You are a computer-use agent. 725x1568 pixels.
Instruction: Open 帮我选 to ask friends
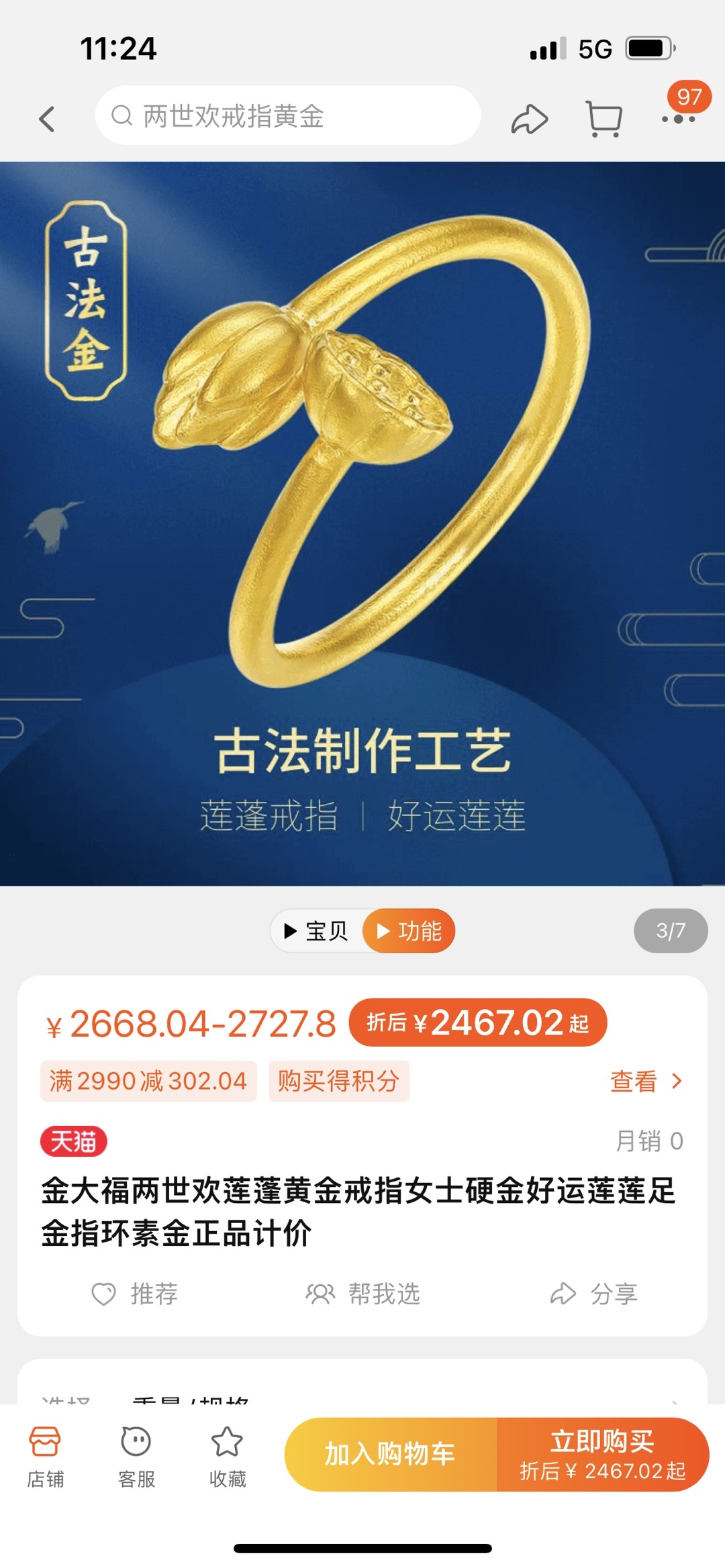pyautogui.click(x=363, y=1293)
